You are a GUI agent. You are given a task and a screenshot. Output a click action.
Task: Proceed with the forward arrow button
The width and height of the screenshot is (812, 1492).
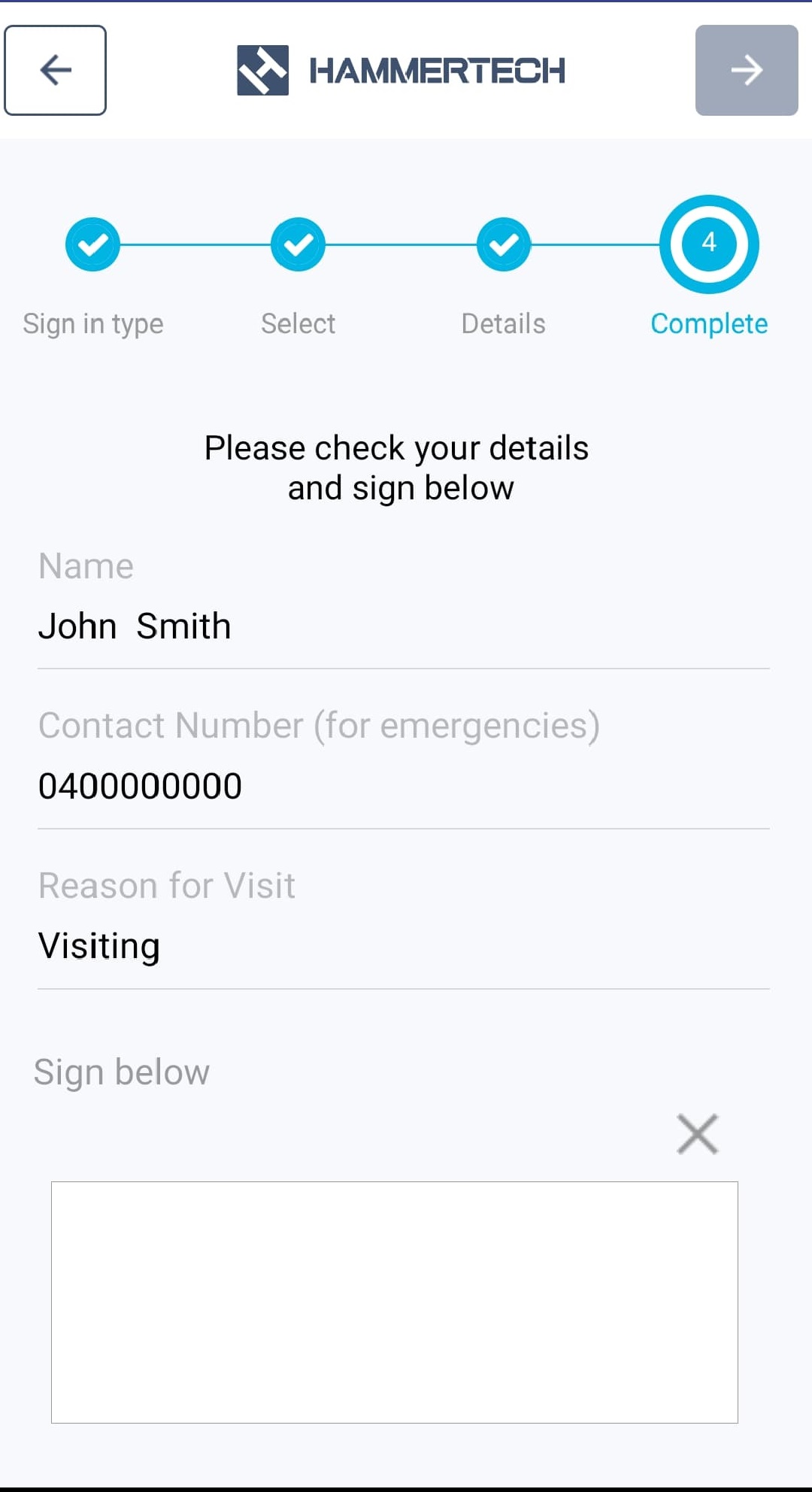(746, 70)
